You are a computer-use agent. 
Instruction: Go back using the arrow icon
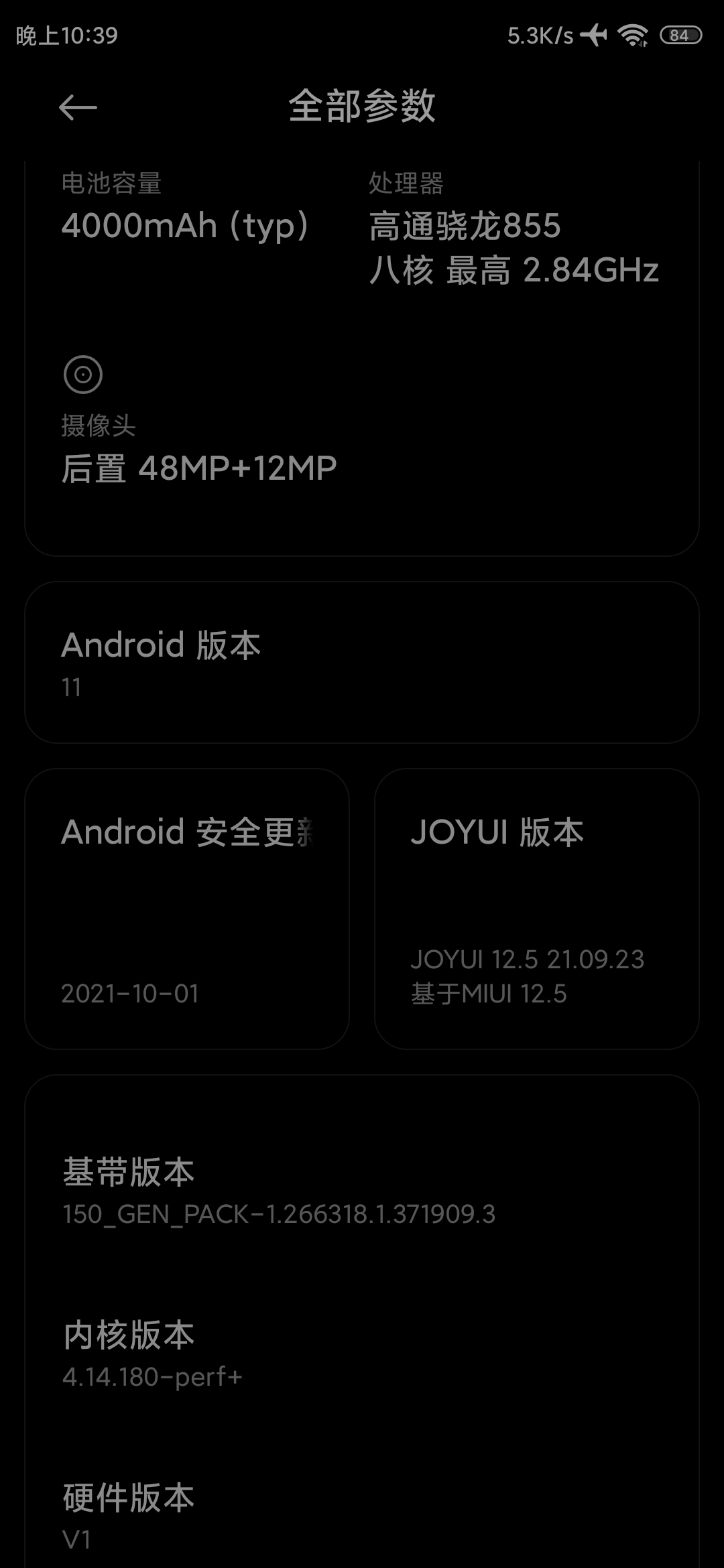pyautogui.click(x=78, y=107)
